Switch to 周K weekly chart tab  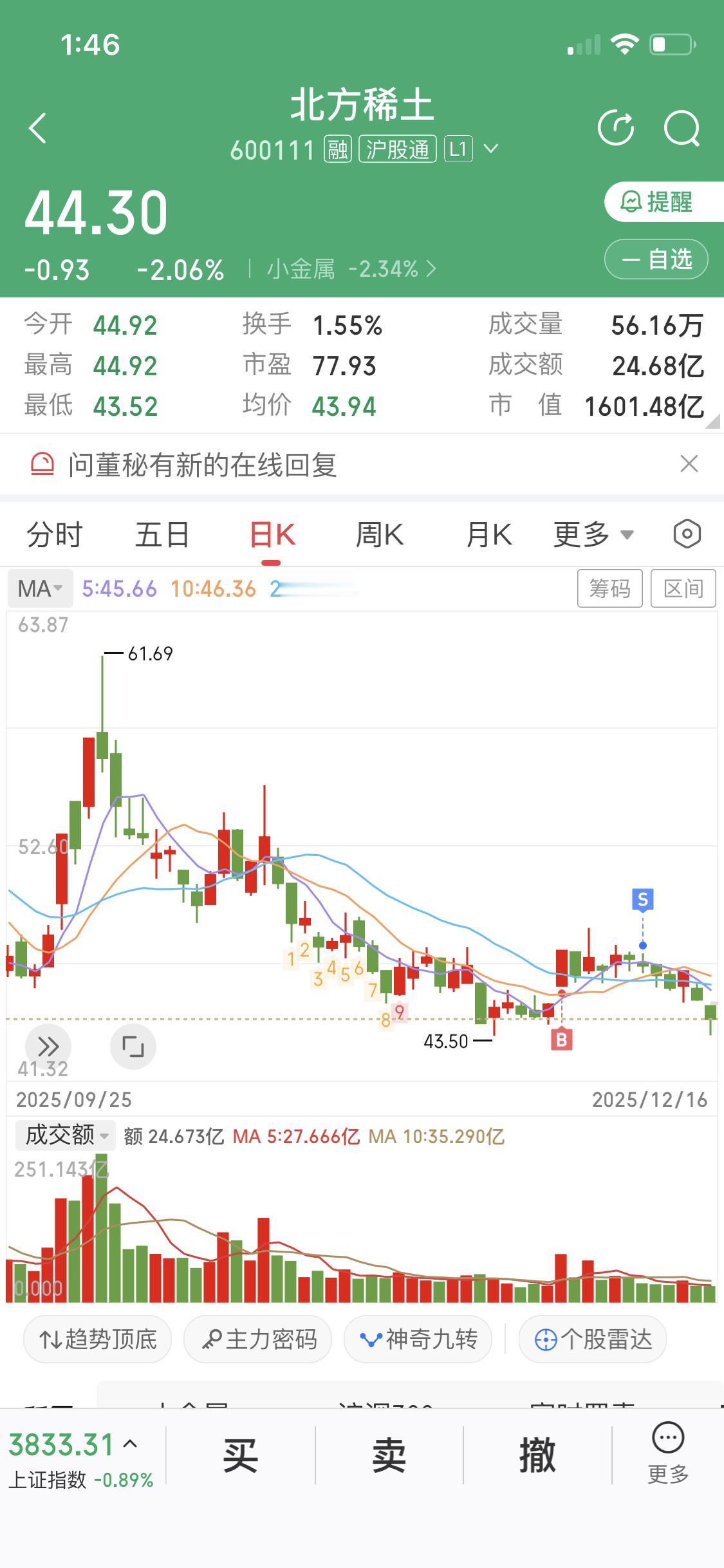[x=380, y=534]
